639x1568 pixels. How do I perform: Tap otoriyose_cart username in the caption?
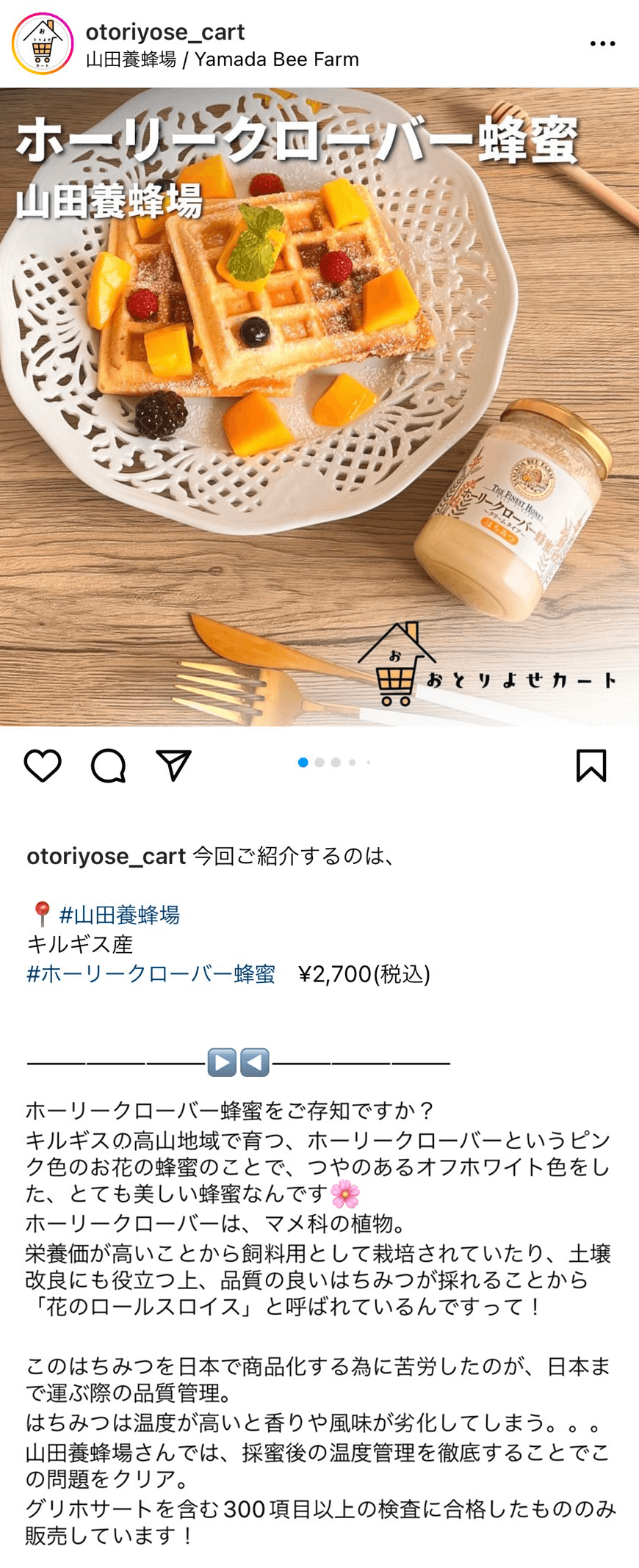[106, 856]
